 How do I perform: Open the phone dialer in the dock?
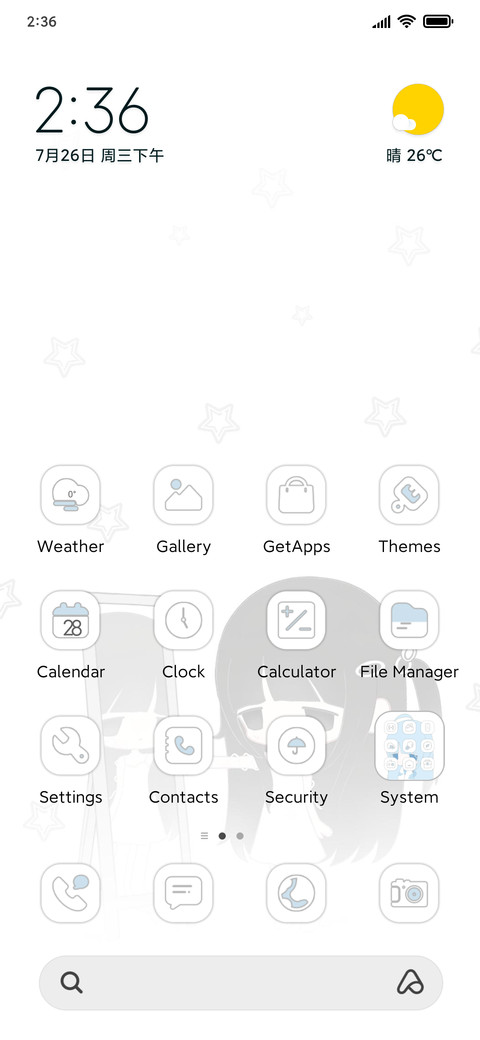click(x=70, y=893)
